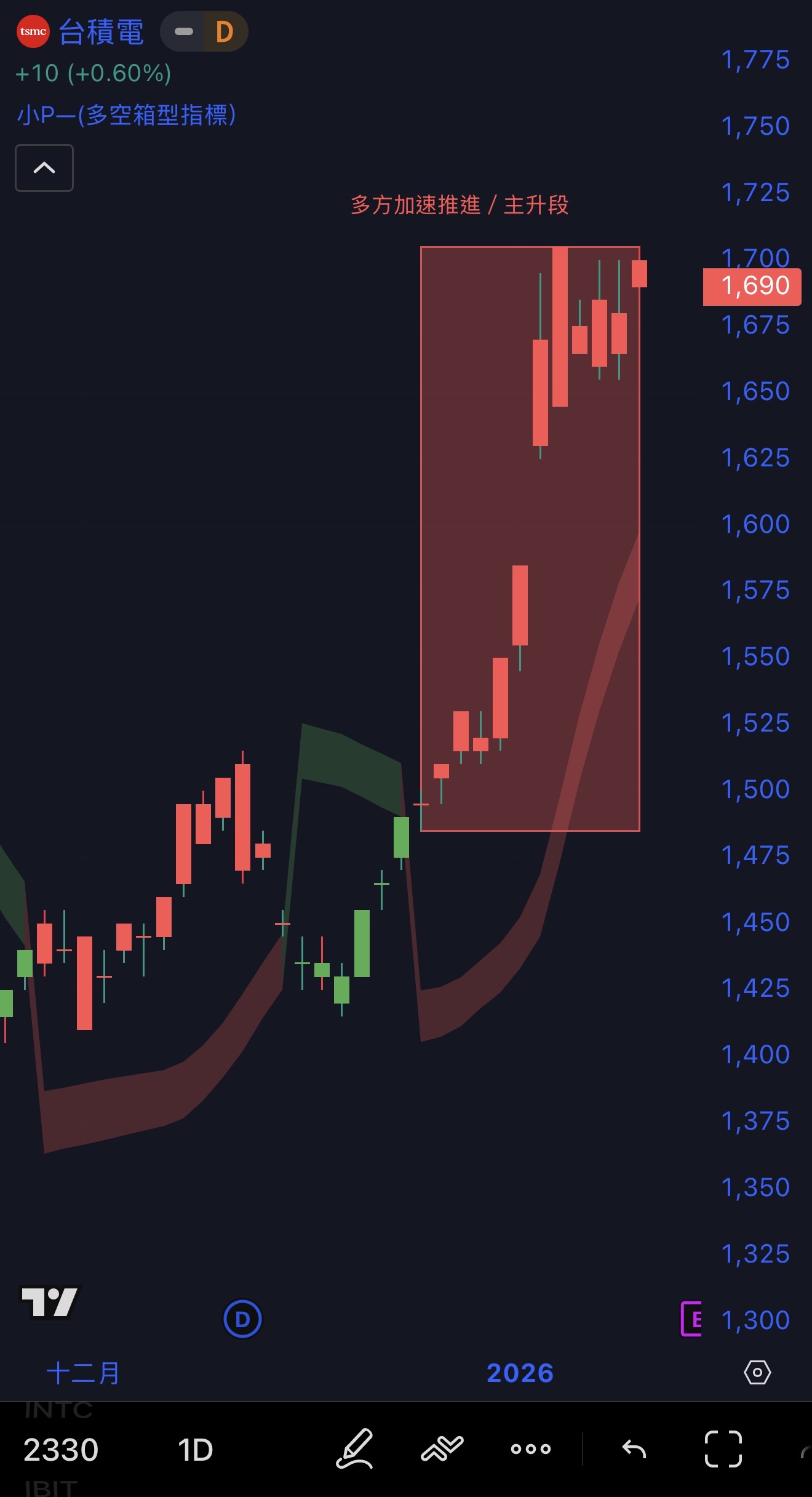Tap the purple earnings E marker
This screenshot has height=1497, width=812.
(x=691, y=1319)
